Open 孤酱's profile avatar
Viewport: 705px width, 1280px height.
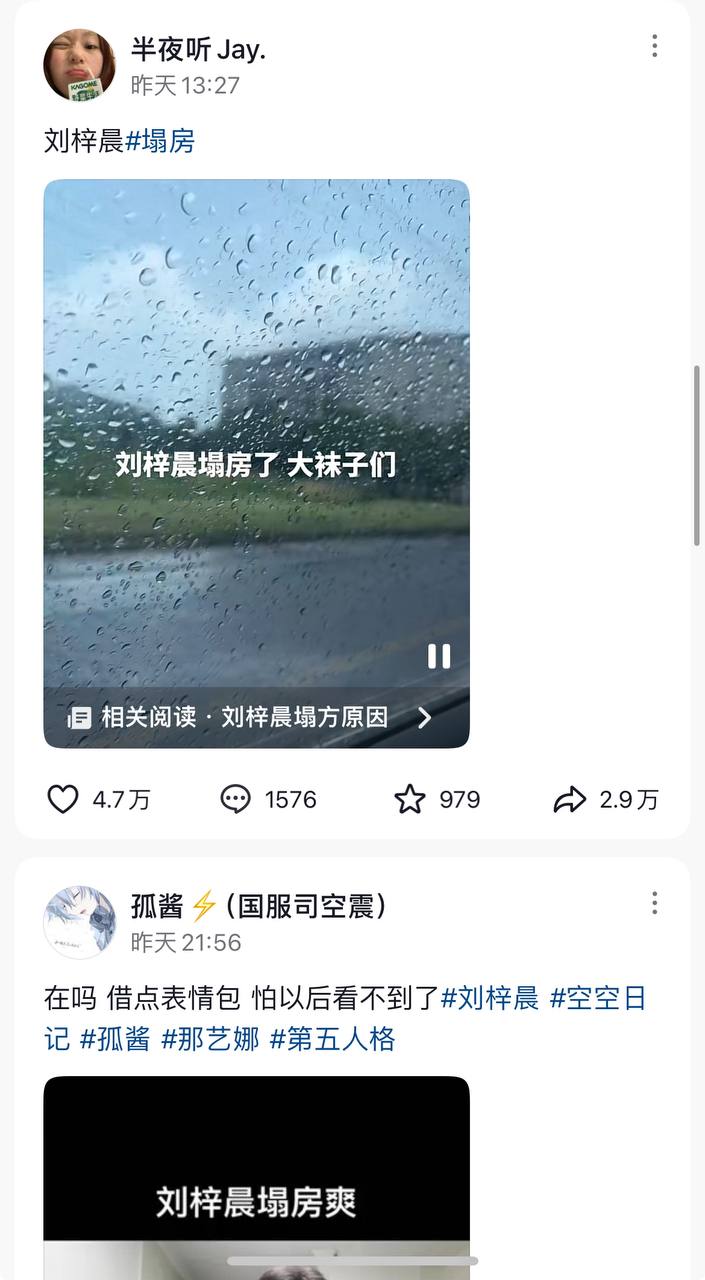79,922
